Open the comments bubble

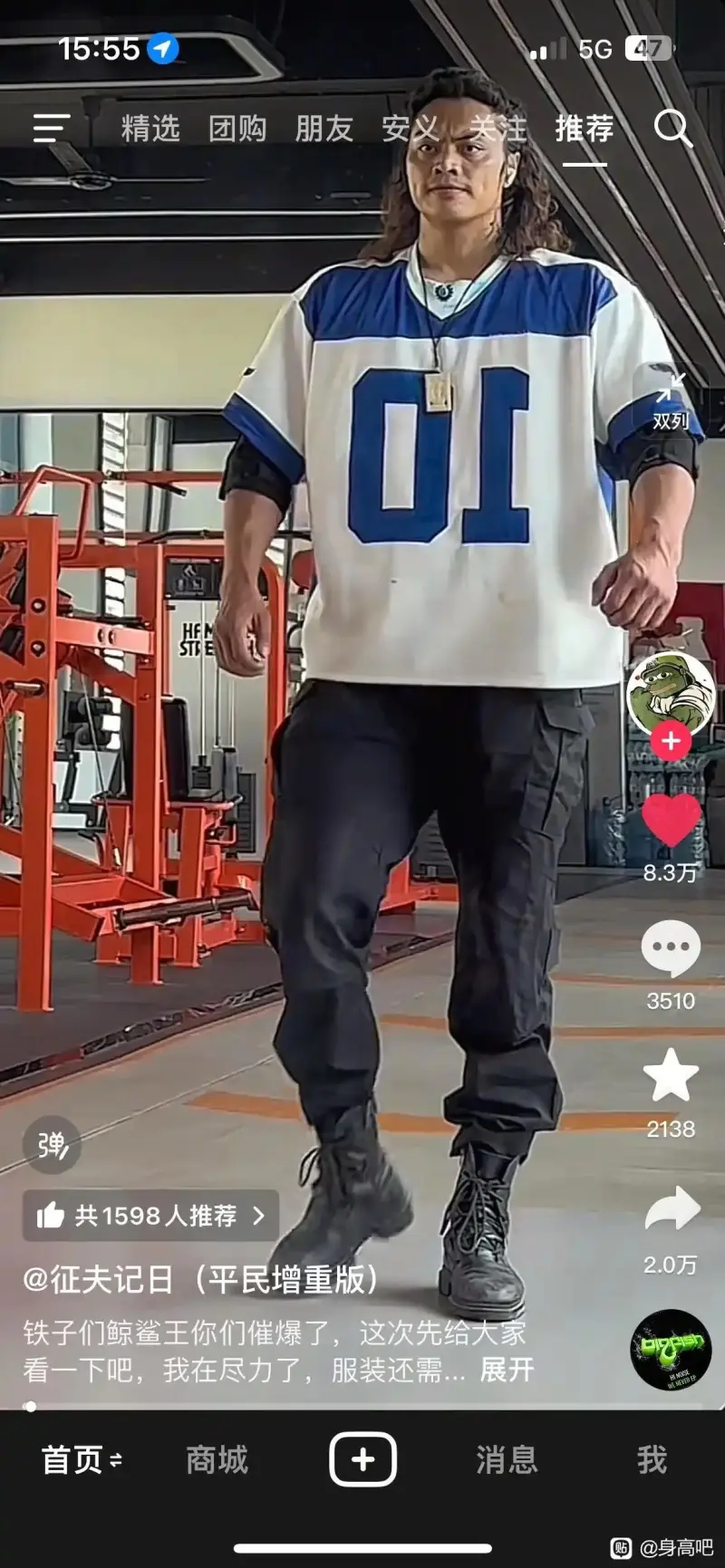click(671, 948)
